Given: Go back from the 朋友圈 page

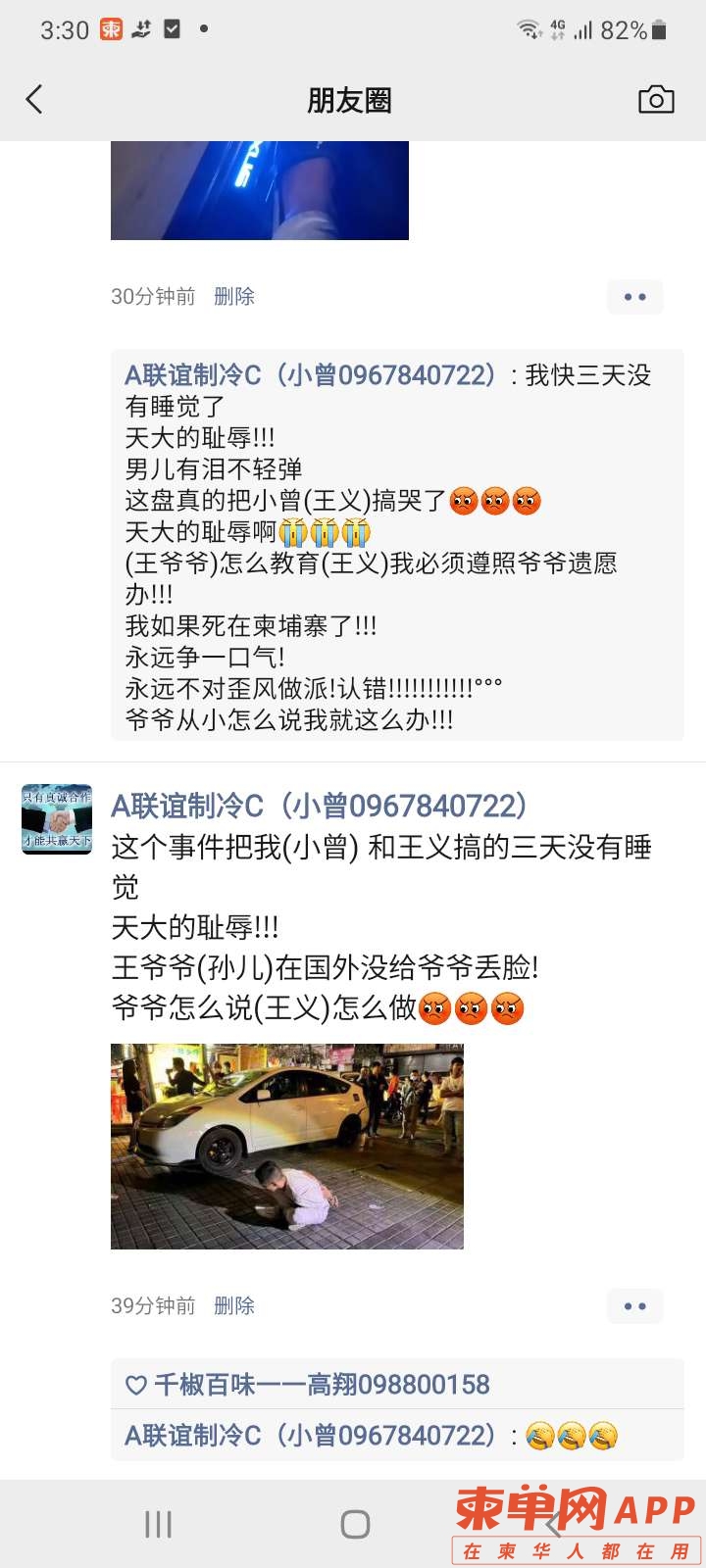Looking at the screenshot, I should 35,100.
